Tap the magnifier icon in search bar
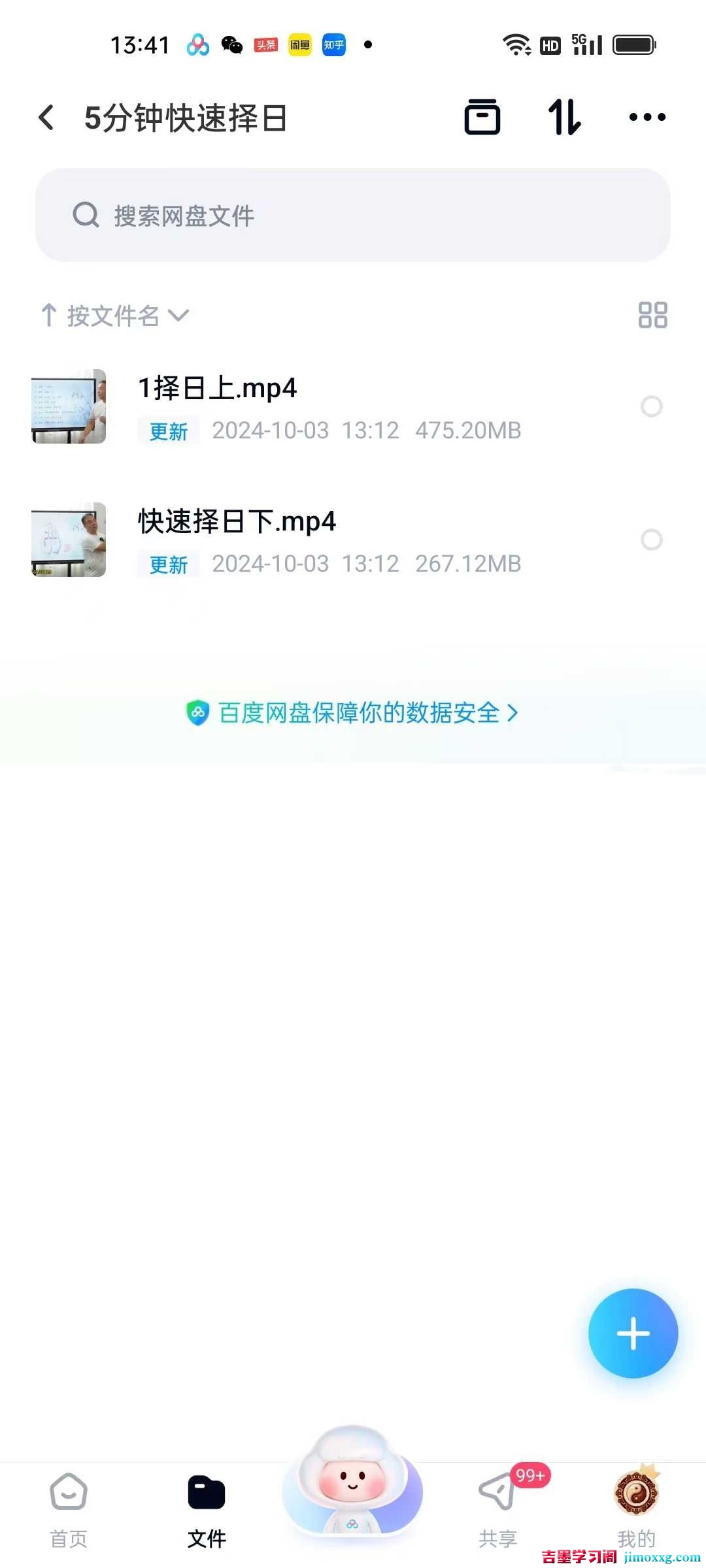The height and width of the screenshot is (1568, 706). tap(85, 216)
